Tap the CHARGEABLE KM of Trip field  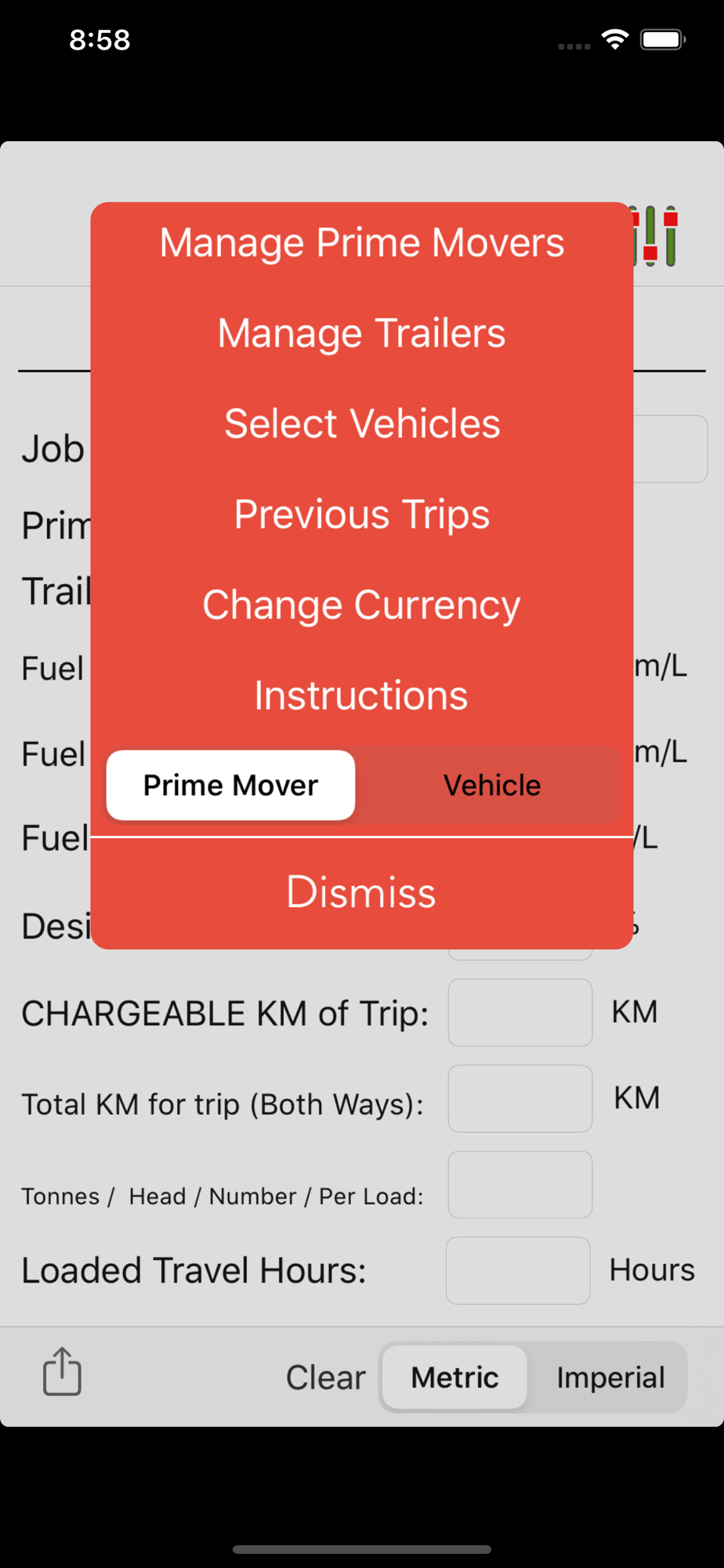[x=520, y=1012]
